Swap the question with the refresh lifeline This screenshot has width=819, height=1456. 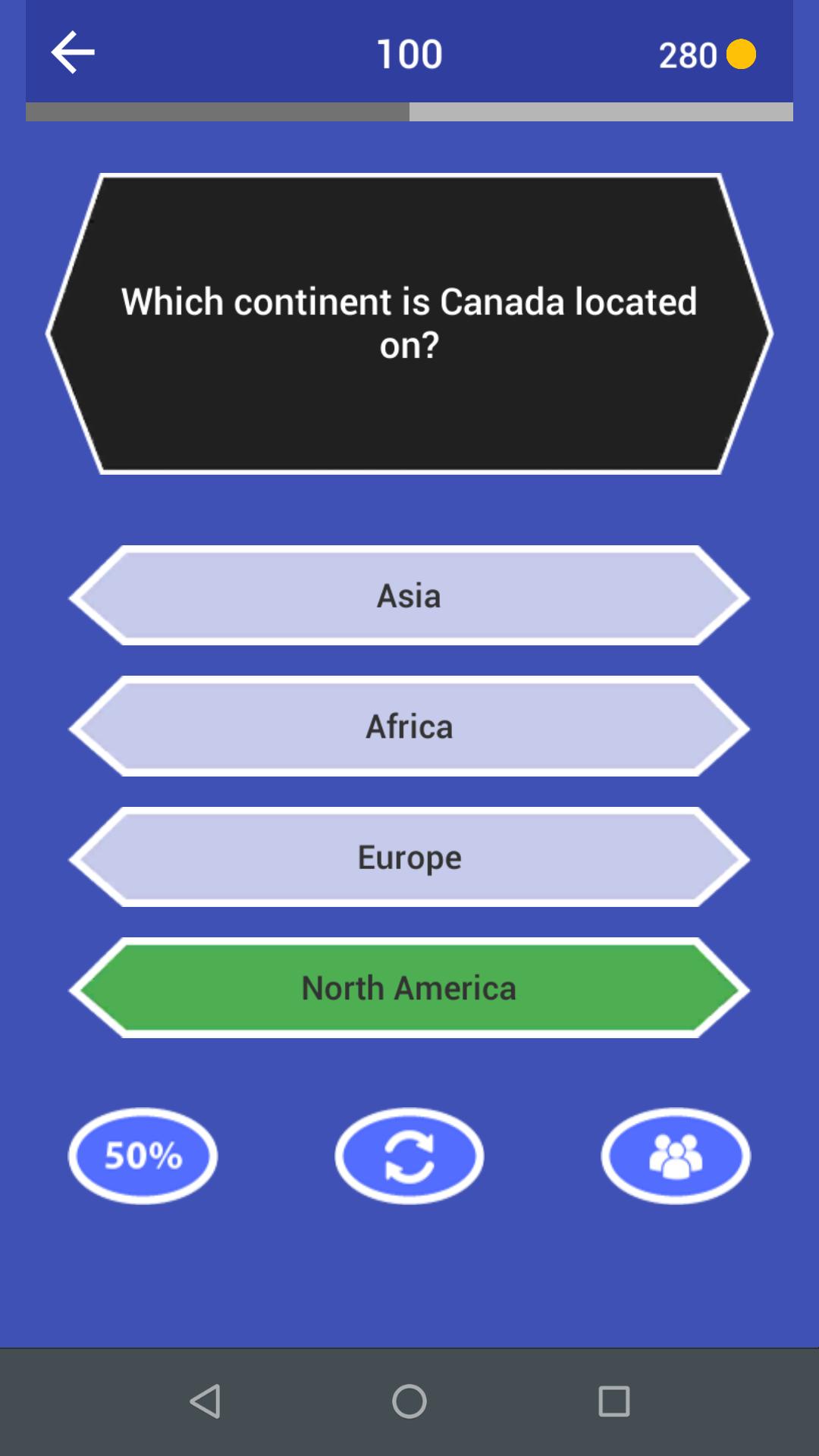tap(409, 1156)
